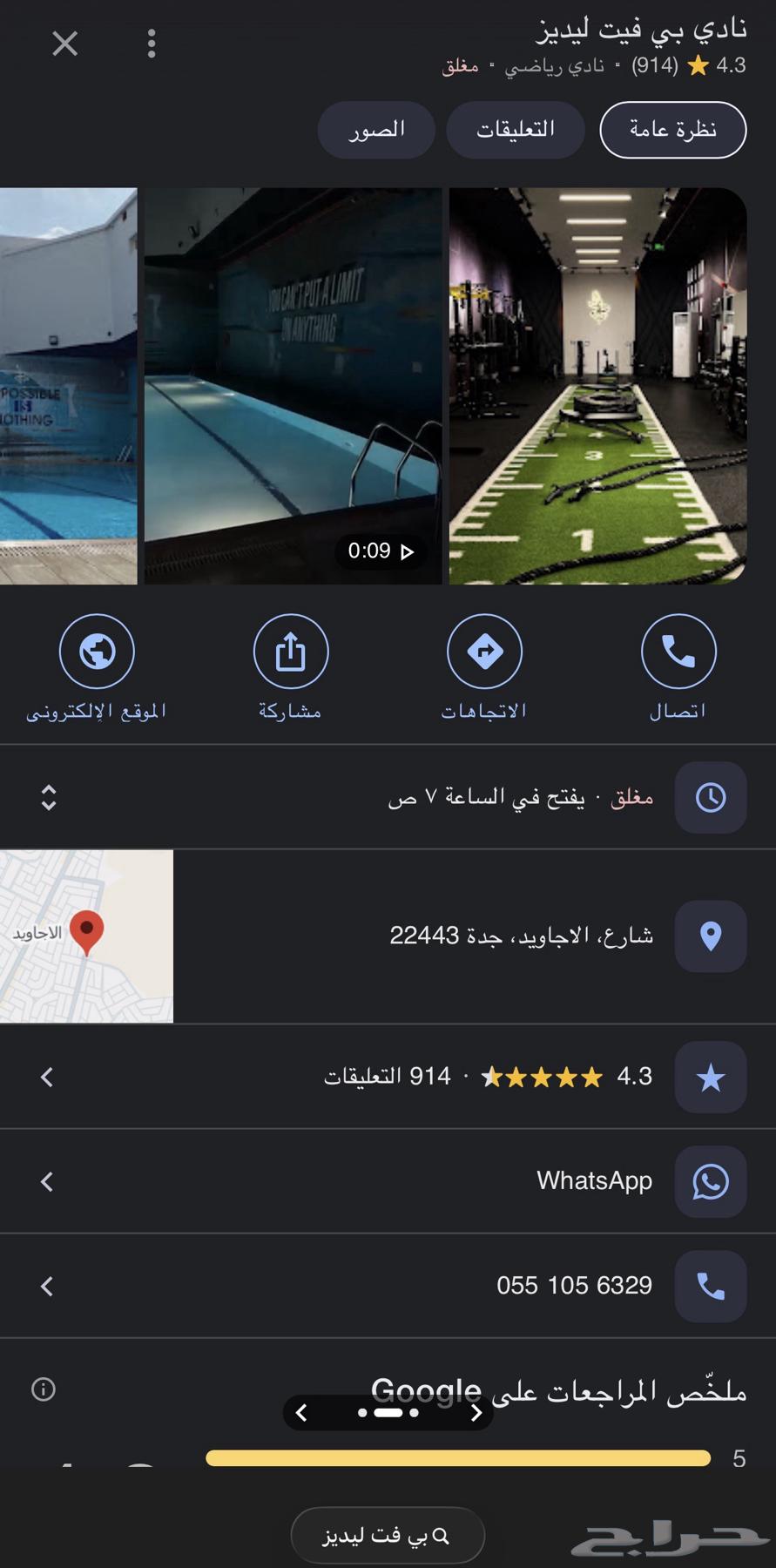
Task: Call 055 105 6329
Action: (575, 1285)
